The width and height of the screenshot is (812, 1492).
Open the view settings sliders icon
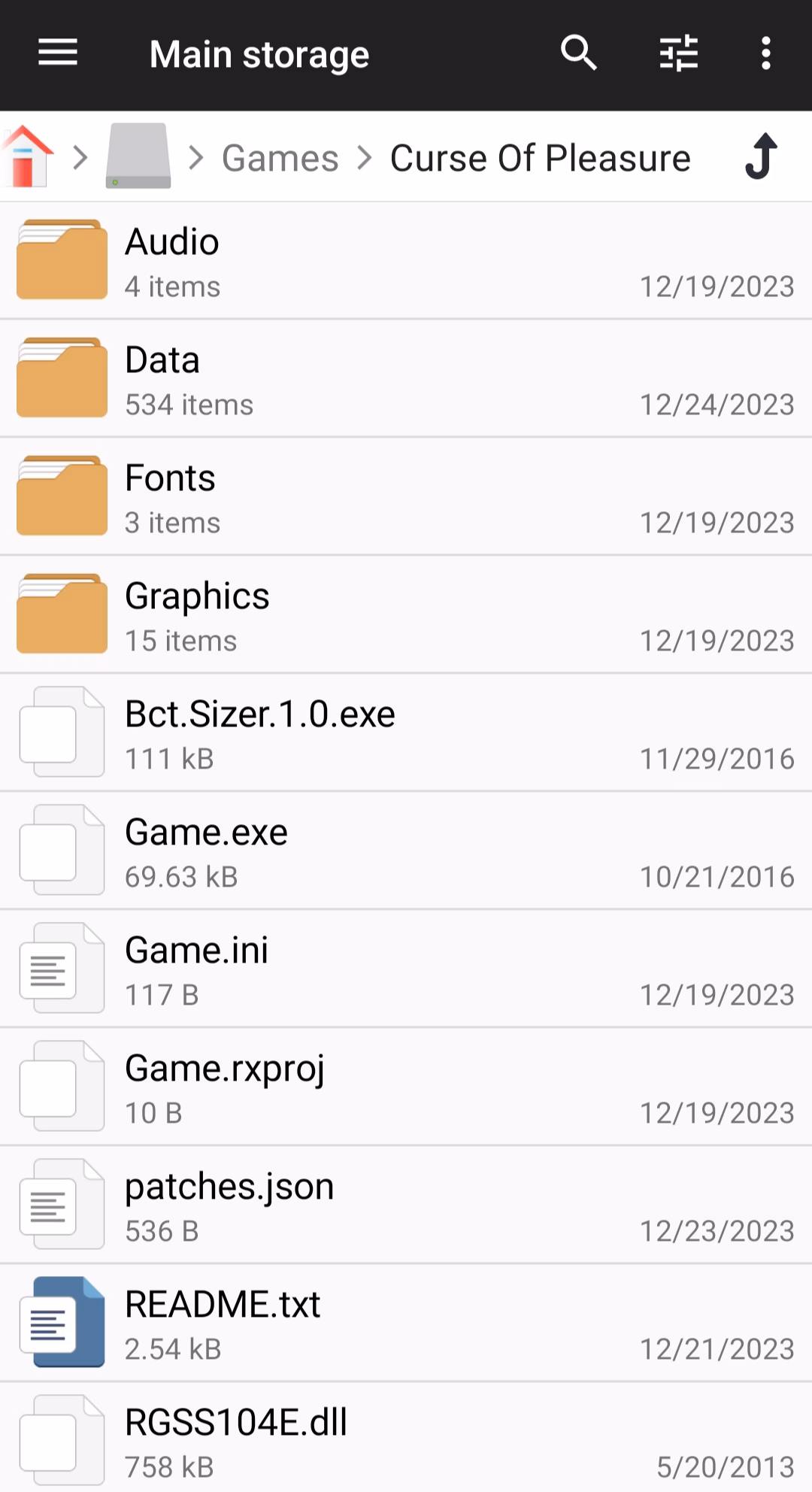(678, 53)
